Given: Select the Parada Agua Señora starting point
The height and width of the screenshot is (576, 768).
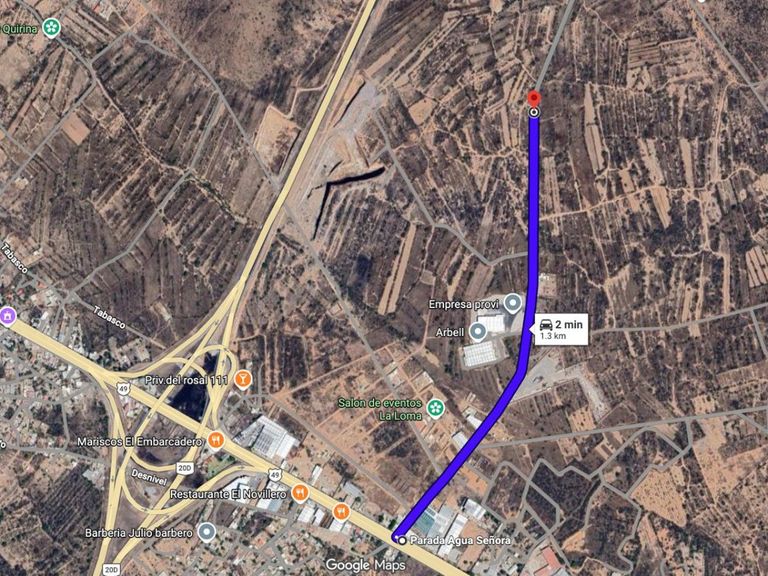Looking at the screenshot, I should pos(402,540).
